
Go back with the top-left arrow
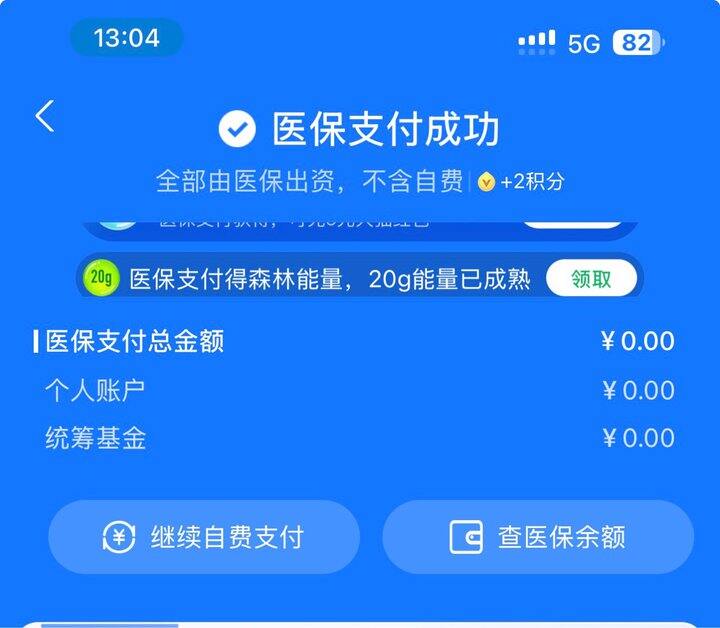tap(45, 116)
